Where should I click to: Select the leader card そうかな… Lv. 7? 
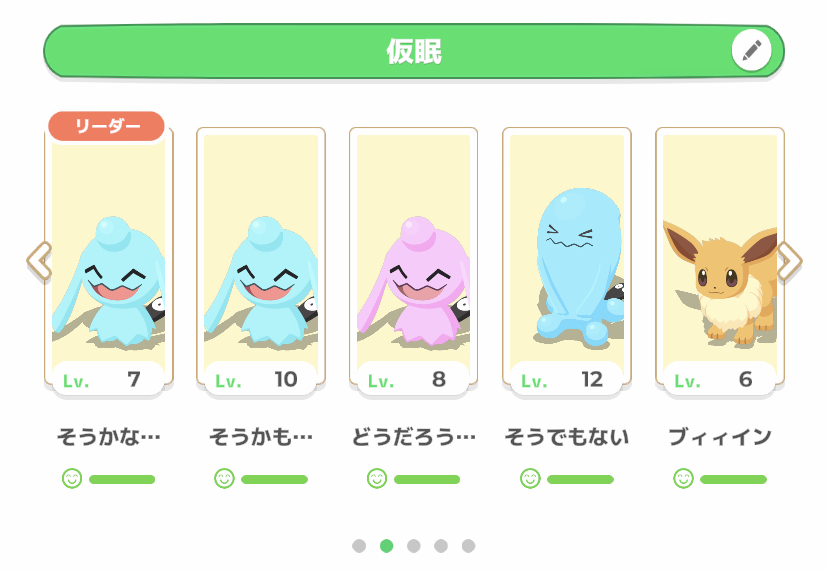[x=109, y=256]
